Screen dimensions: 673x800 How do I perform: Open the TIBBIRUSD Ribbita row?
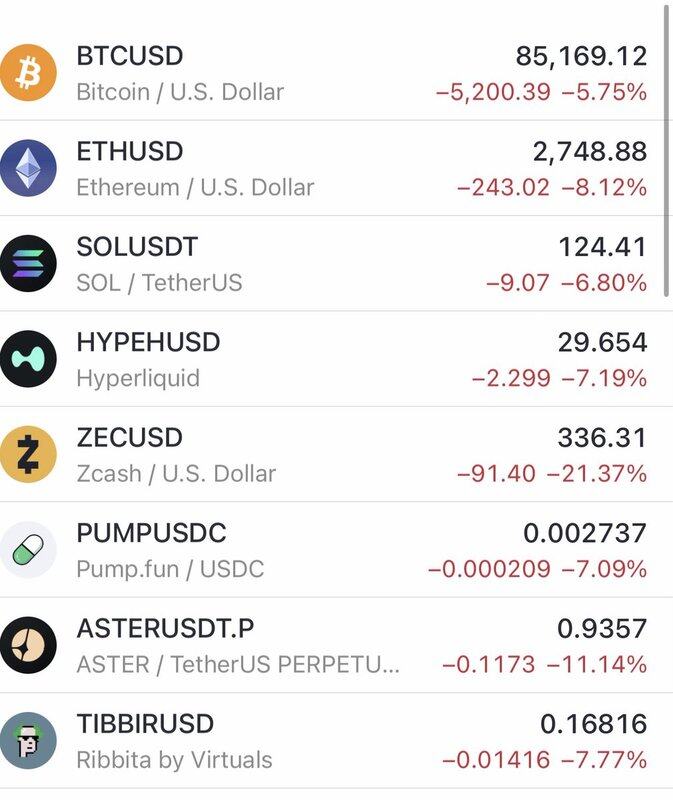point(336,741)
